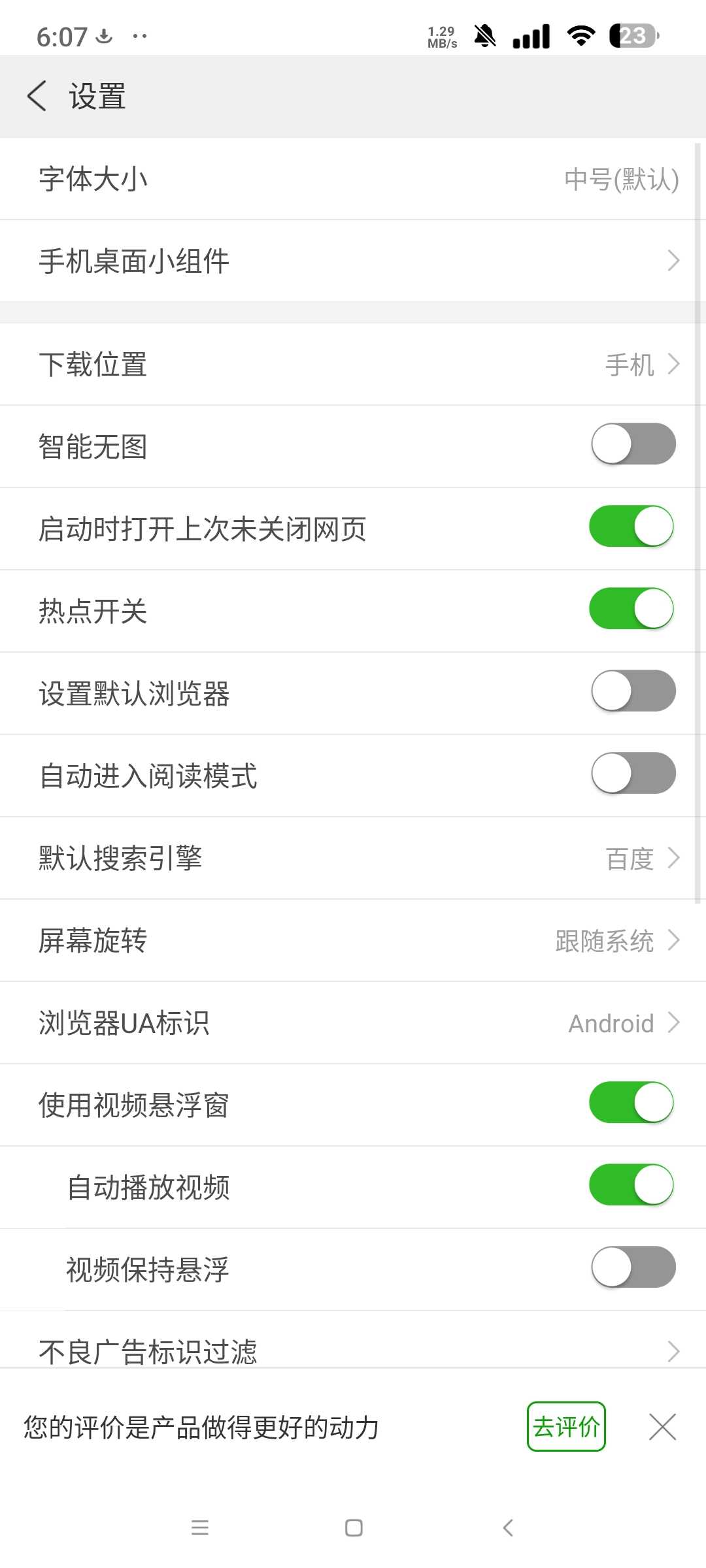Open 手机桌面小组件
Viewport: 706px width, 1568px height.
coord(353,261)
